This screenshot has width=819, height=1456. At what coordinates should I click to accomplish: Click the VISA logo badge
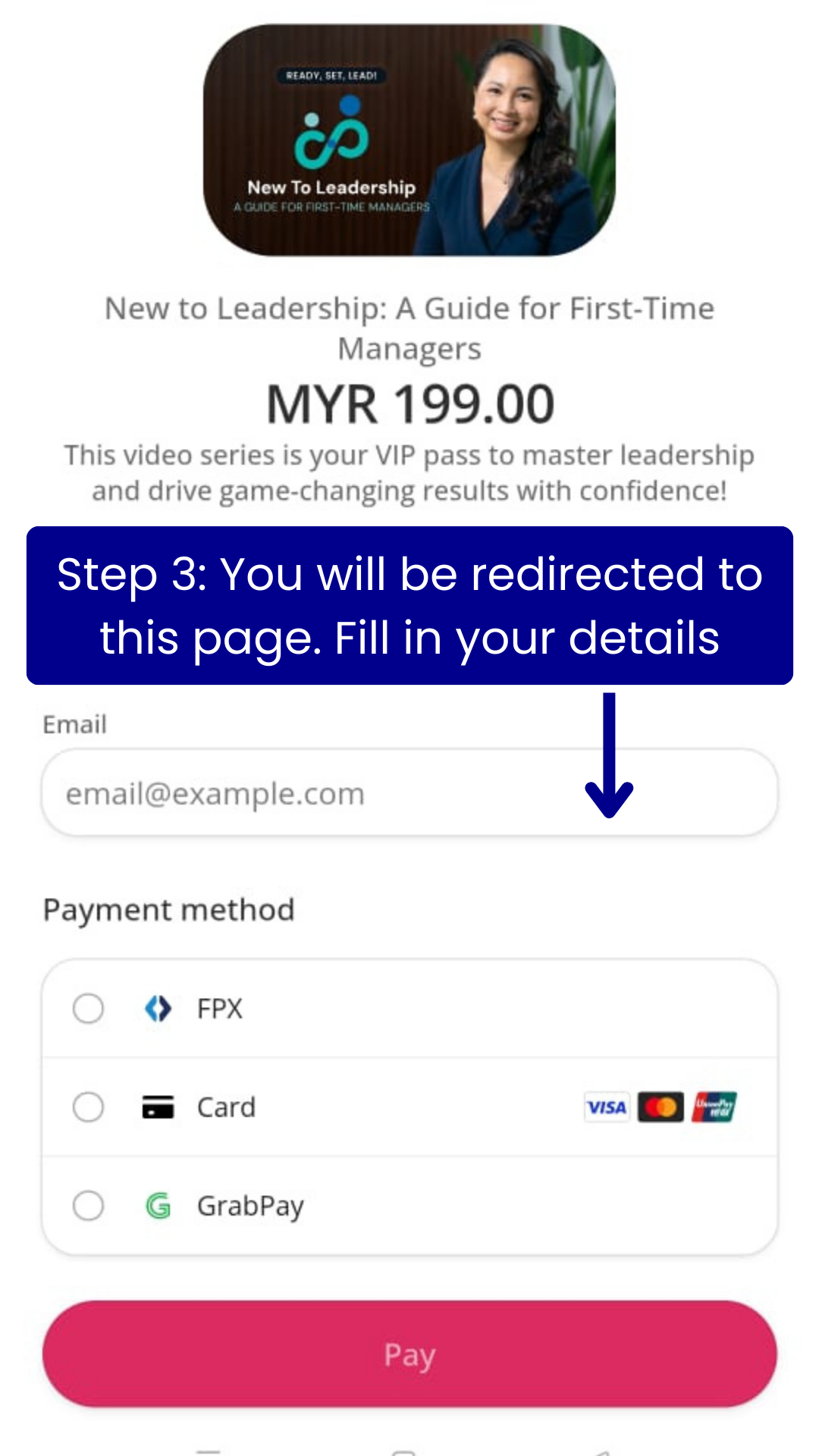pos(606,1106)
